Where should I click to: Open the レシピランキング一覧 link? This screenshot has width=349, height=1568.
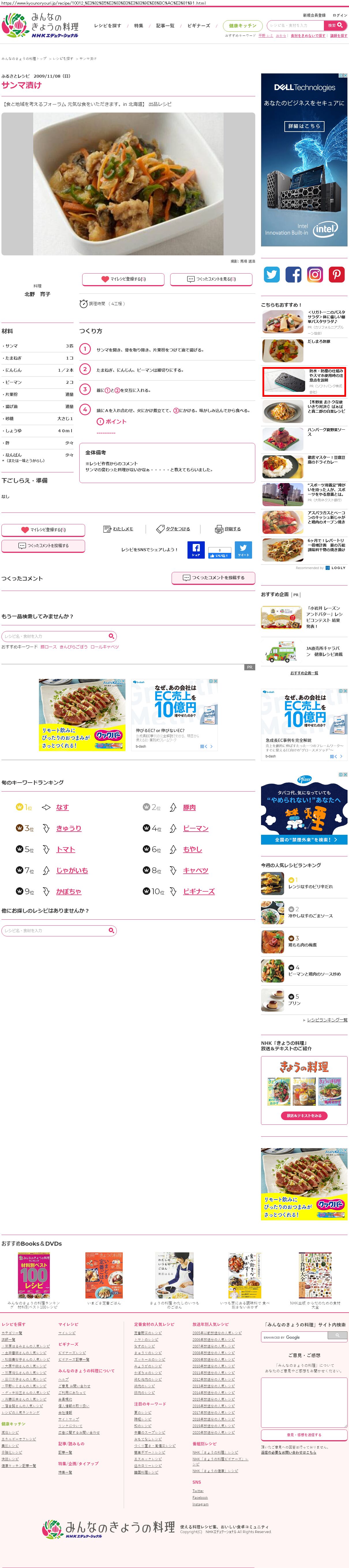(x=327, y=1019)
